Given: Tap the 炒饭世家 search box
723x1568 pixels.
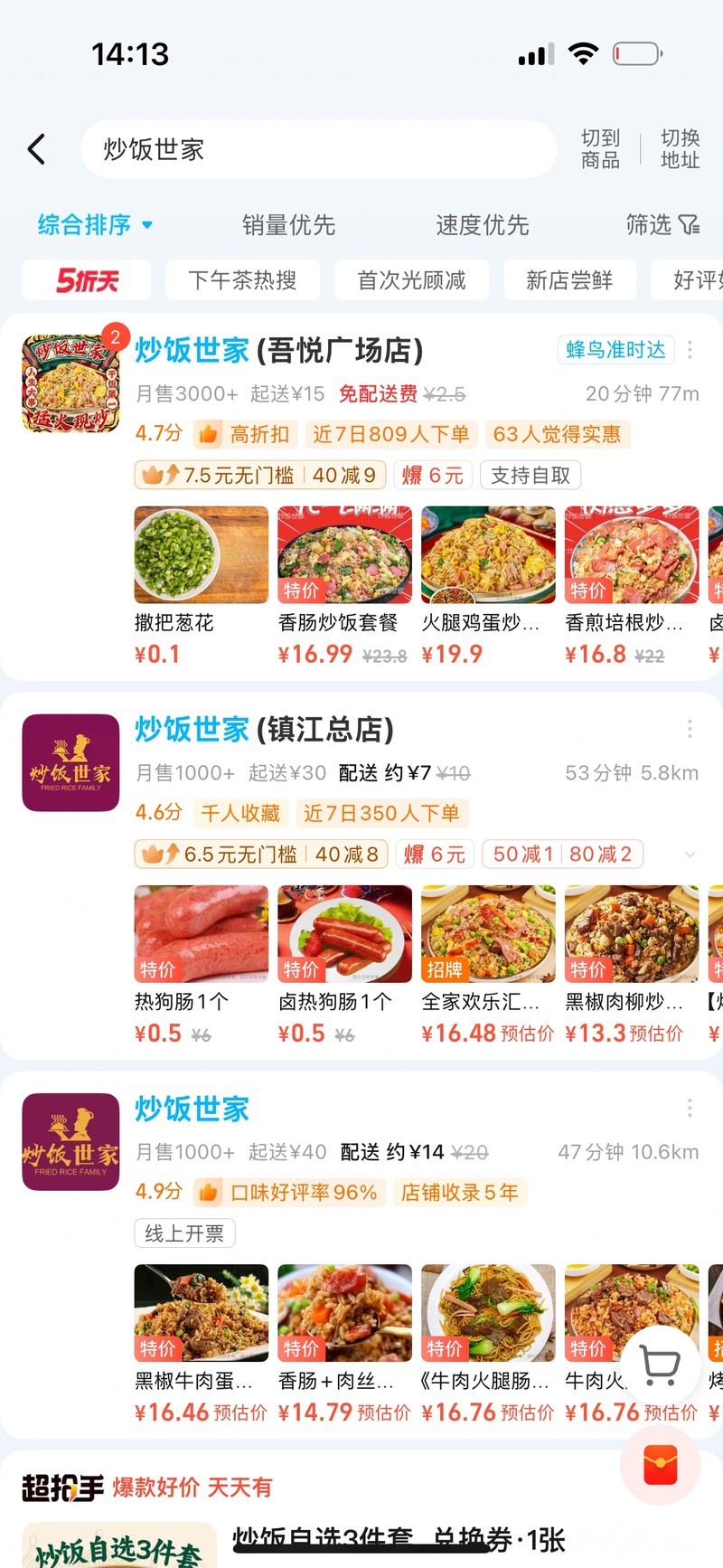Looking at the screenshot, I should tap(316, 149).
